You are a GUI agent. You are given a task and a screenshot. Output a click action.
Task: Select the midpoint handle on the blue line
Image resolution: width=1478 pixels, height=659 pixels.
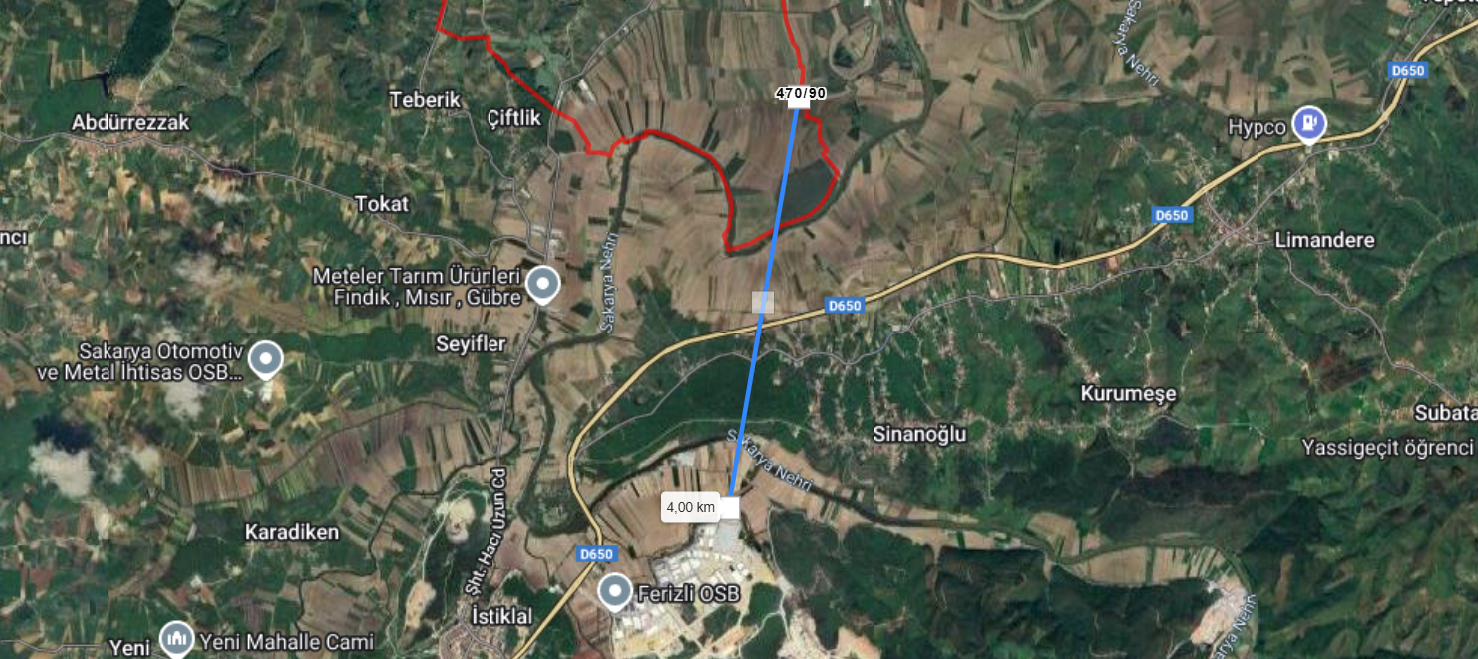point(763,302)
